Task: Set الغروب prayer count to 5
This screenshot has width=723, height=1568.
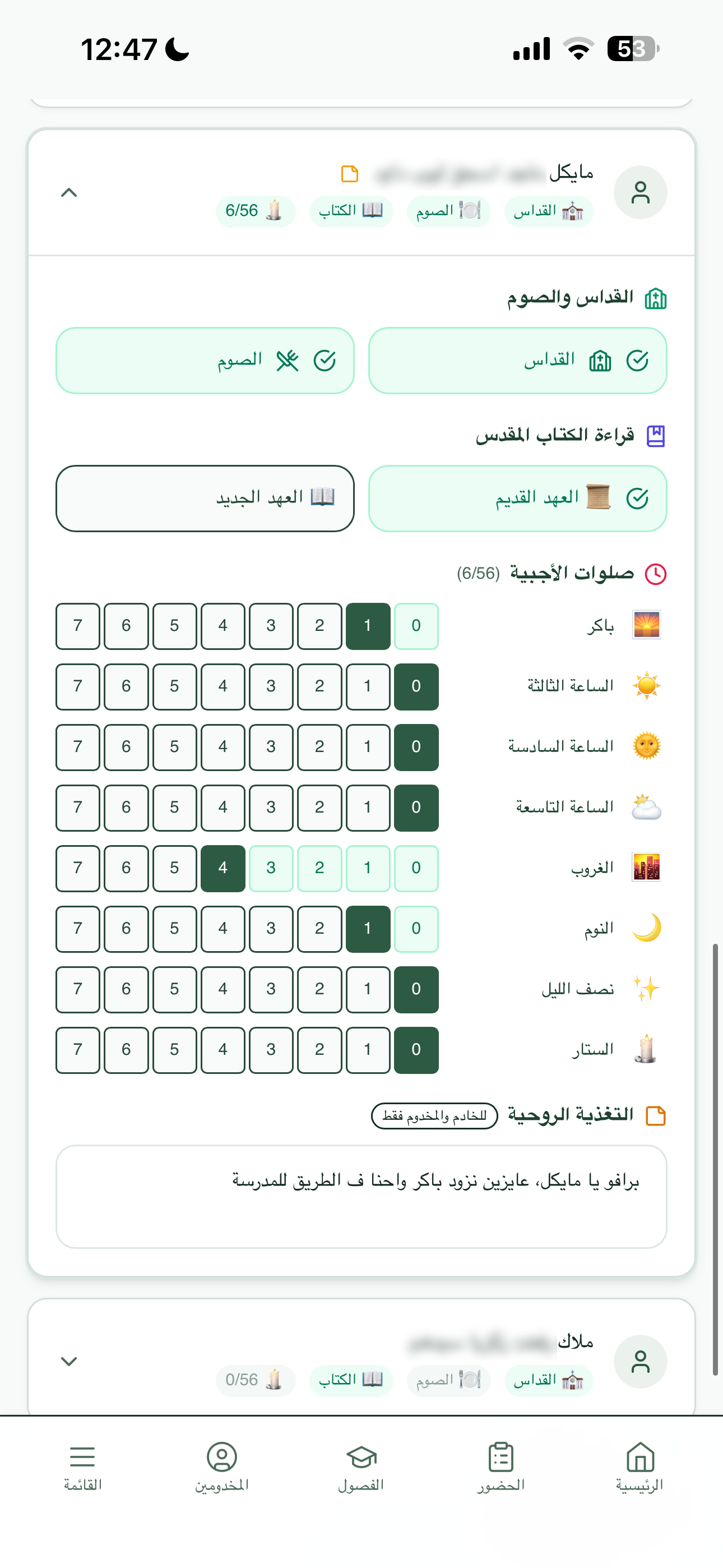Action: click(x=174, y=869)
